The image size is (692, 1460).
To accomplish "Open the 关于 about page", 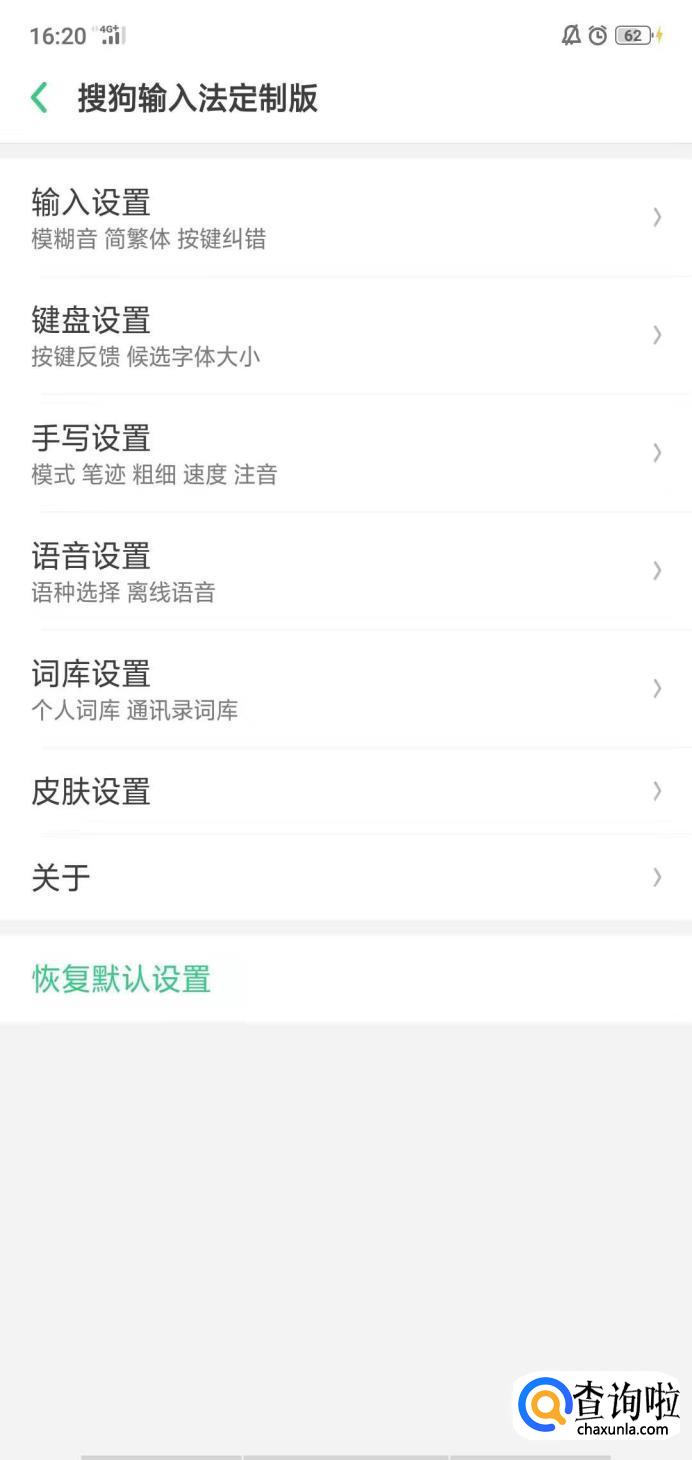I will tap(346, 878).
